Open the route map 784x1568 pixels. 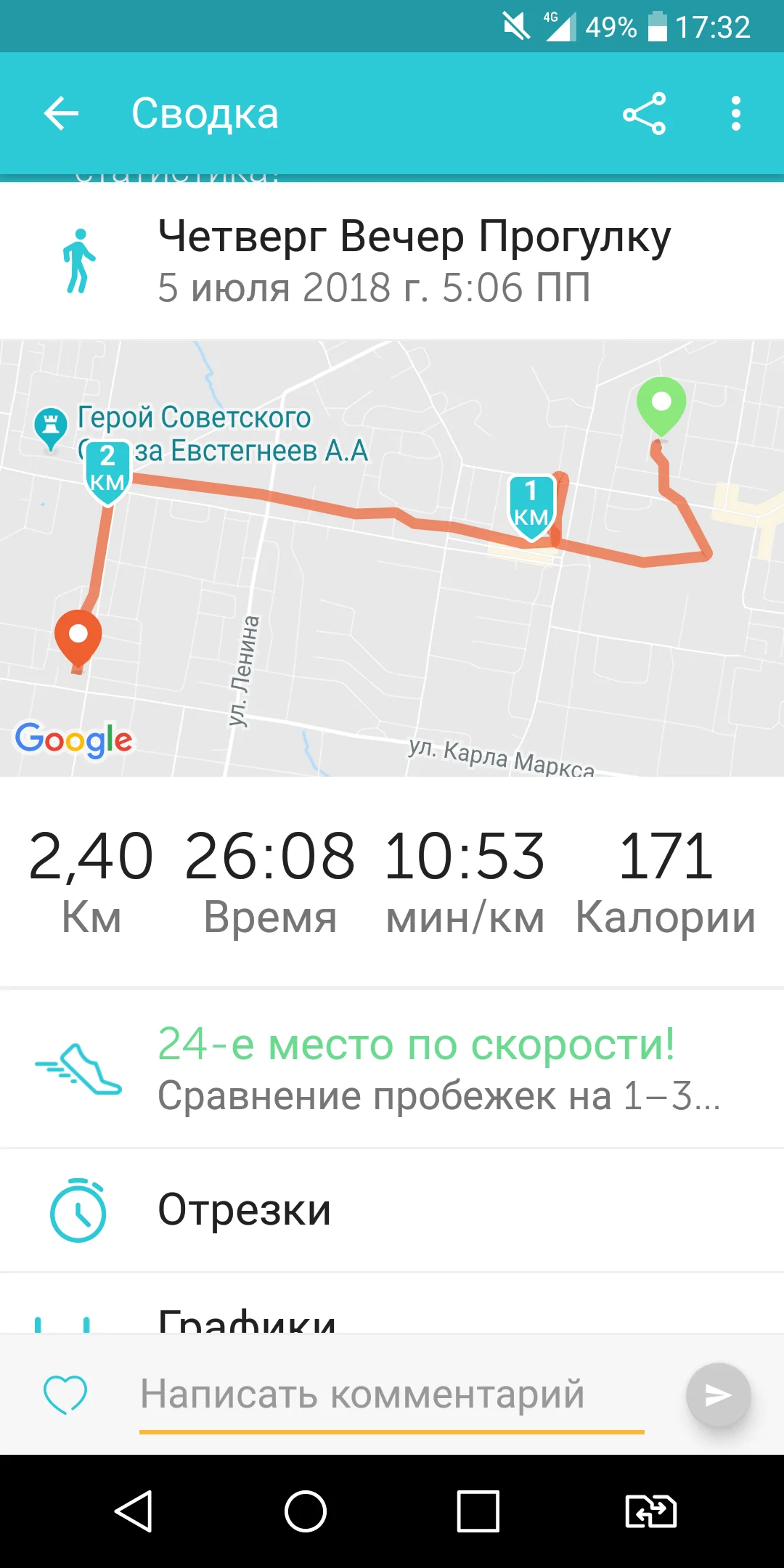[392, 558]
